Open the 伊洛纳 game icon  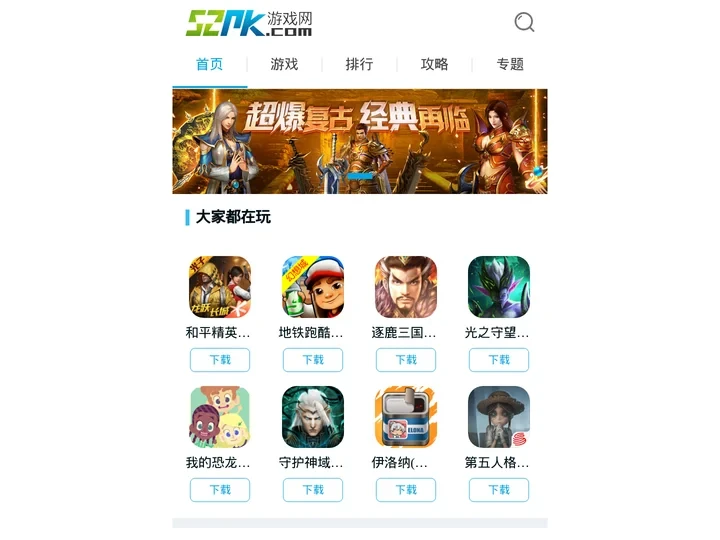tap(406, 417)
